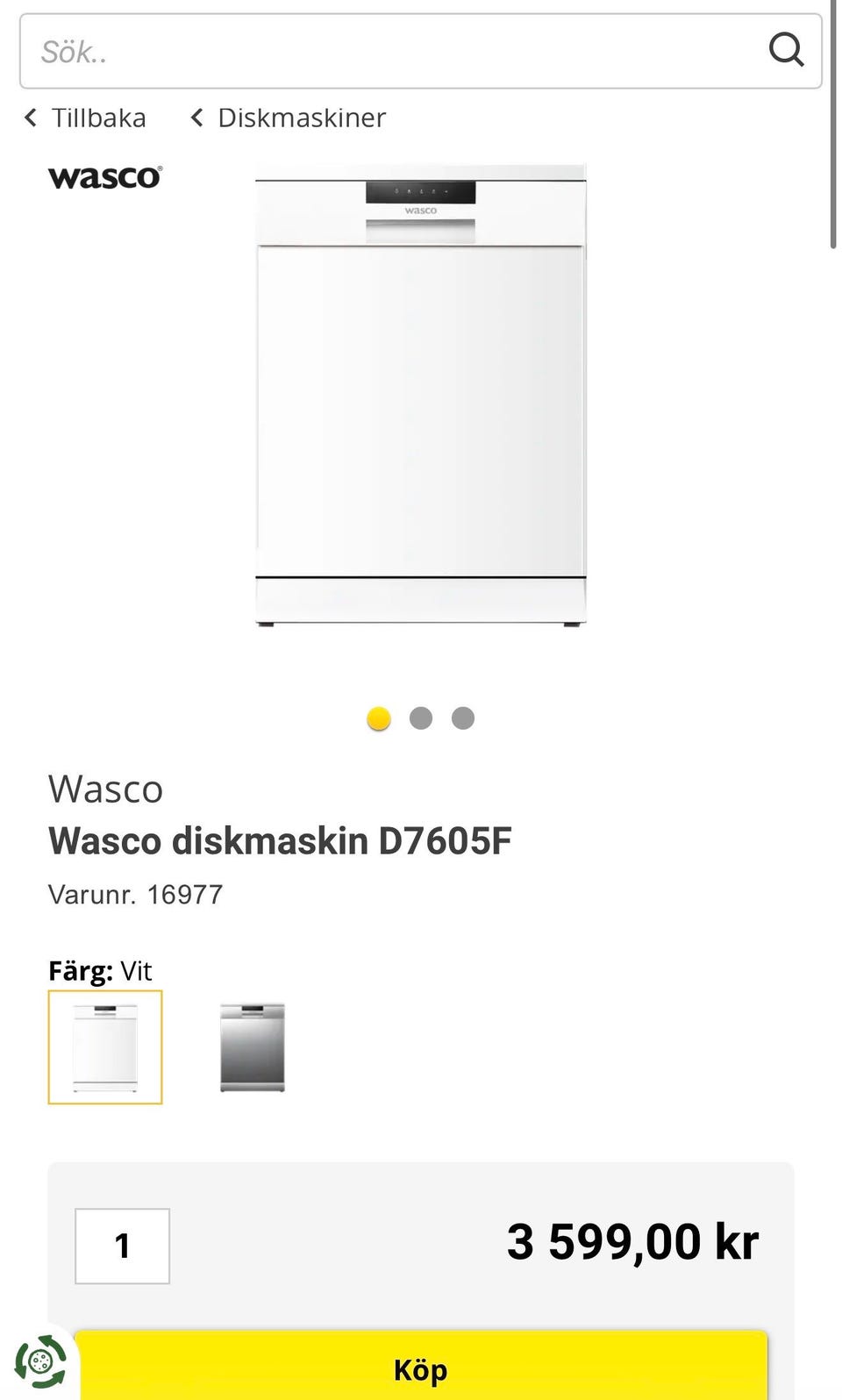
Task: Go back with Tillbaka
Action: pyautogui.click(x=85, y=118)
